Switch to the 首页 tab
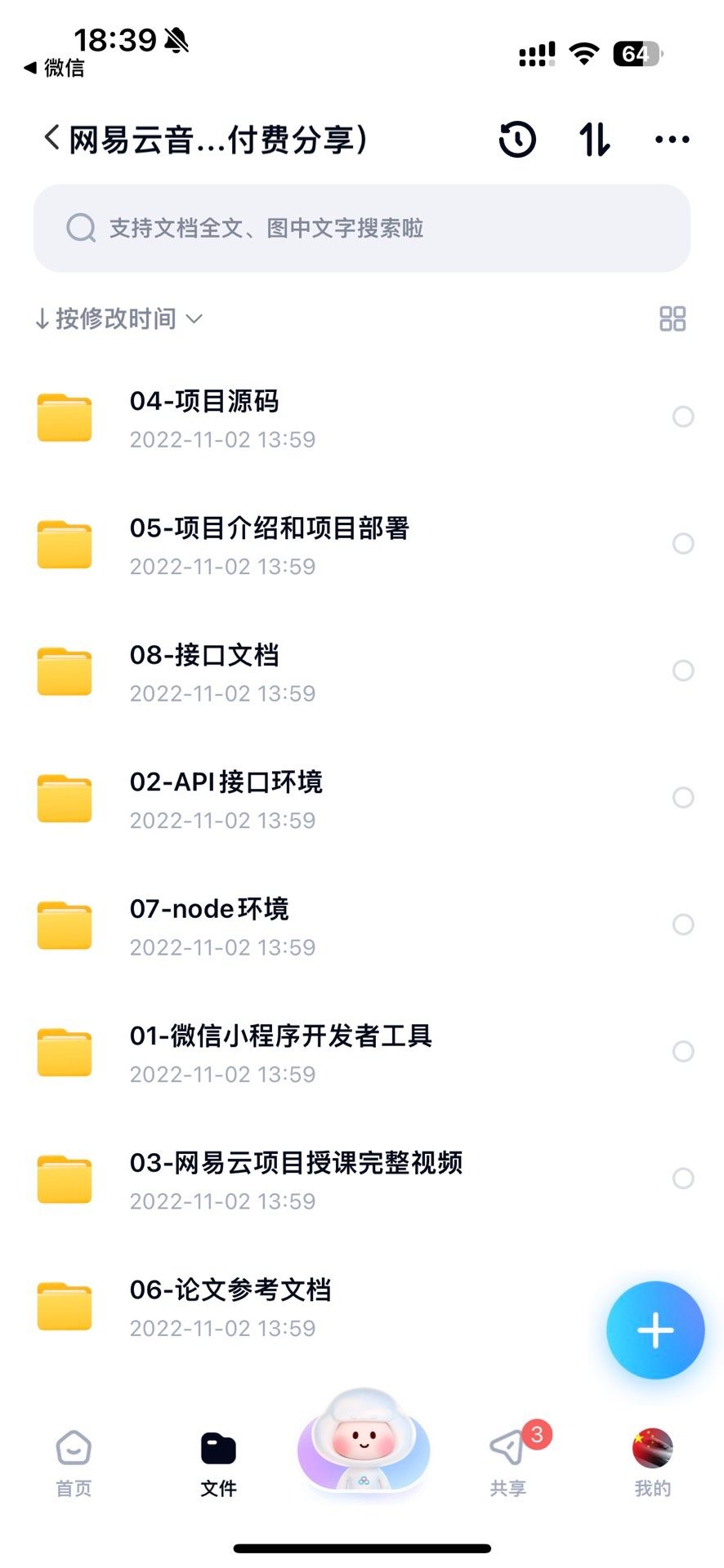This screenshot has width=724, height=1568. click(74, 1463)
